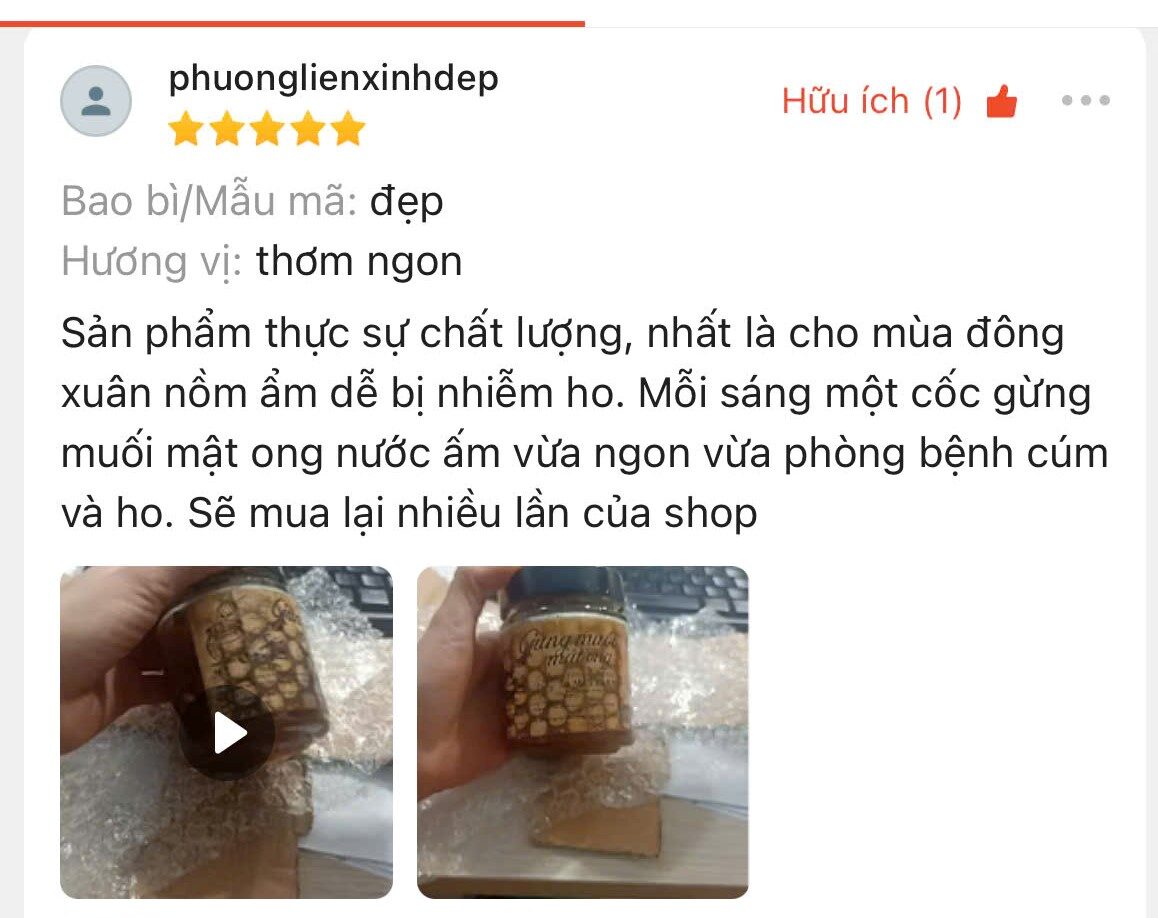Open the second review photo of the jar

[x=582, y=732]
